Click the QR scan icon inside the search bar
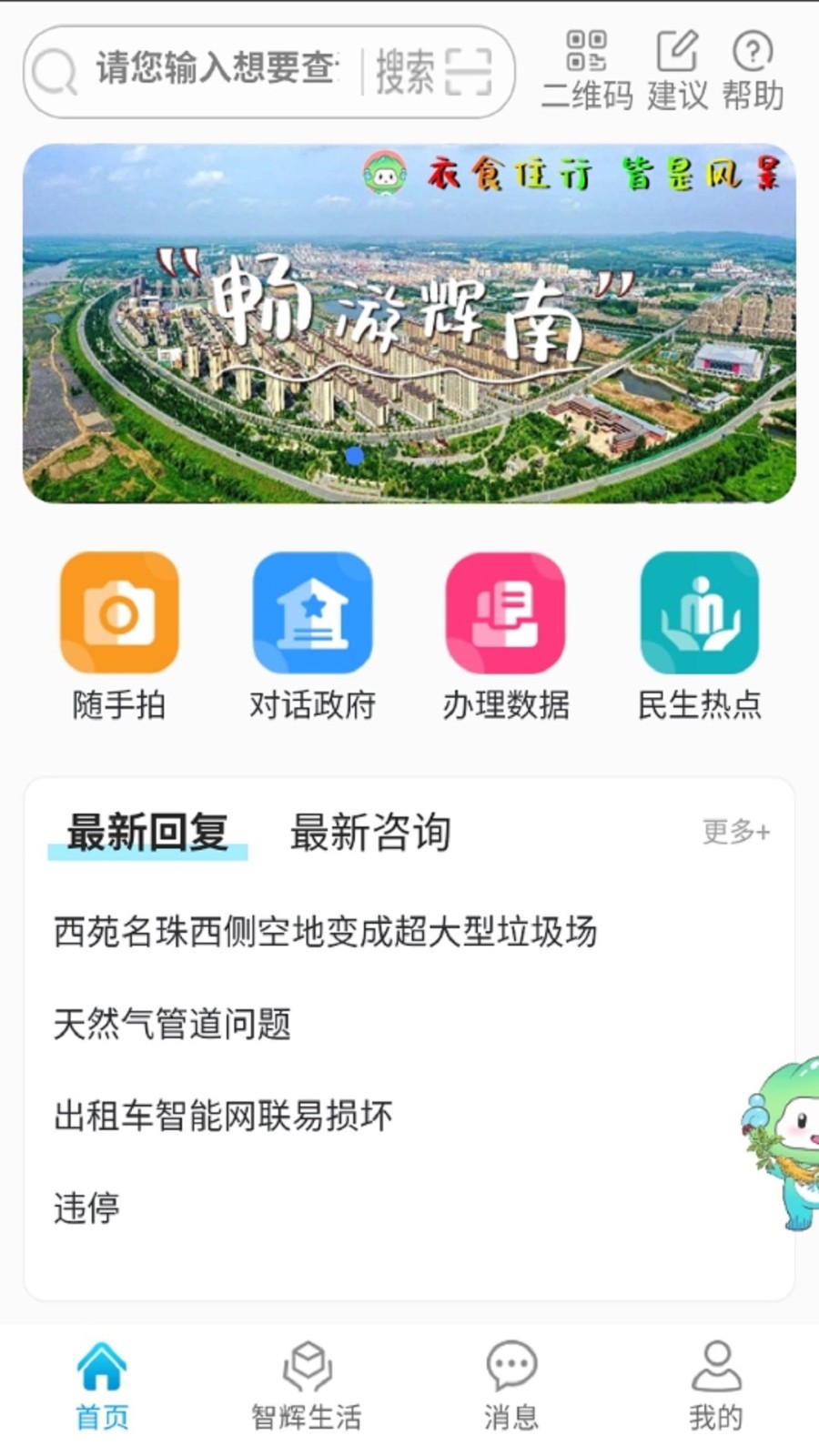The width and height of the screenshot is (819, 1456). 472,71
